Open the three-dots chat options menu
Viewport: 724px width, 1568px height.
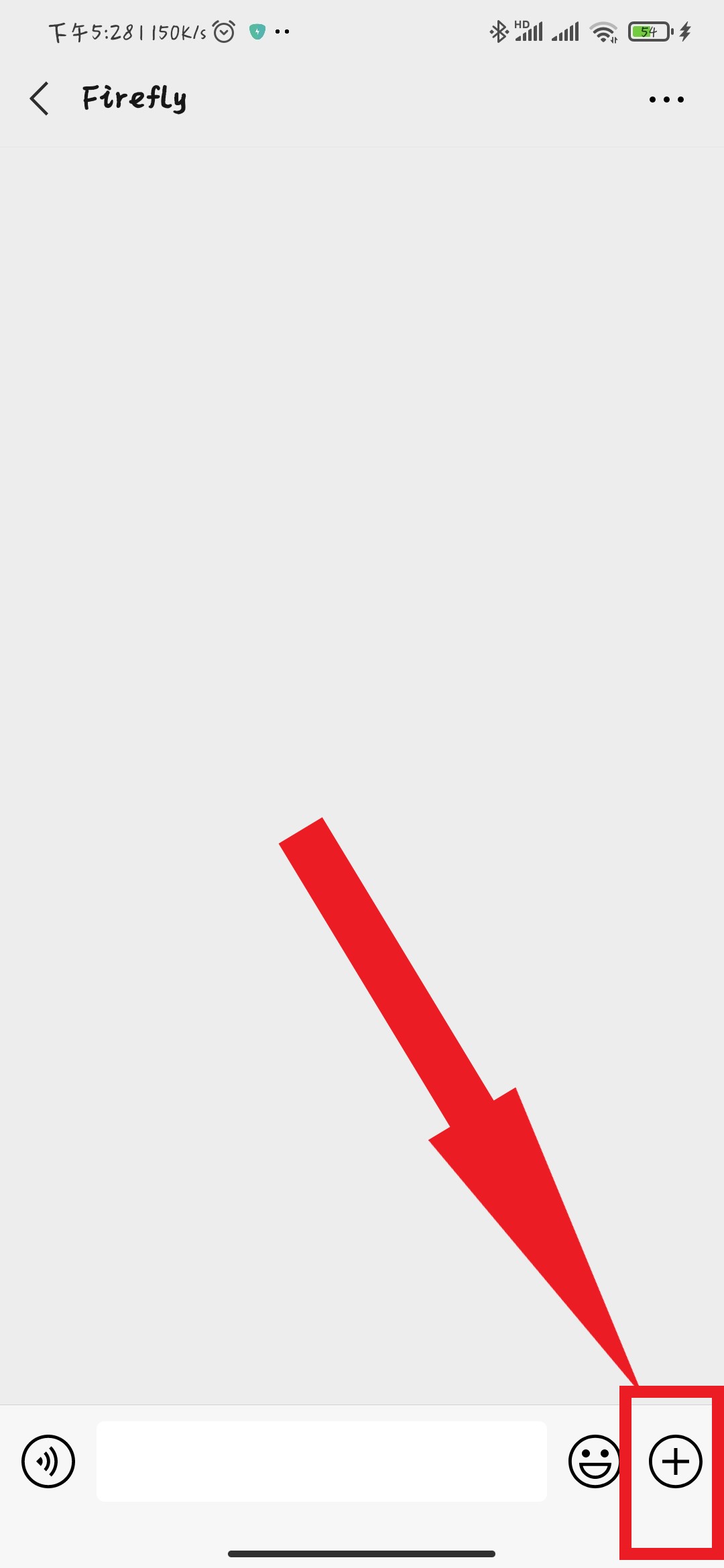666,100
